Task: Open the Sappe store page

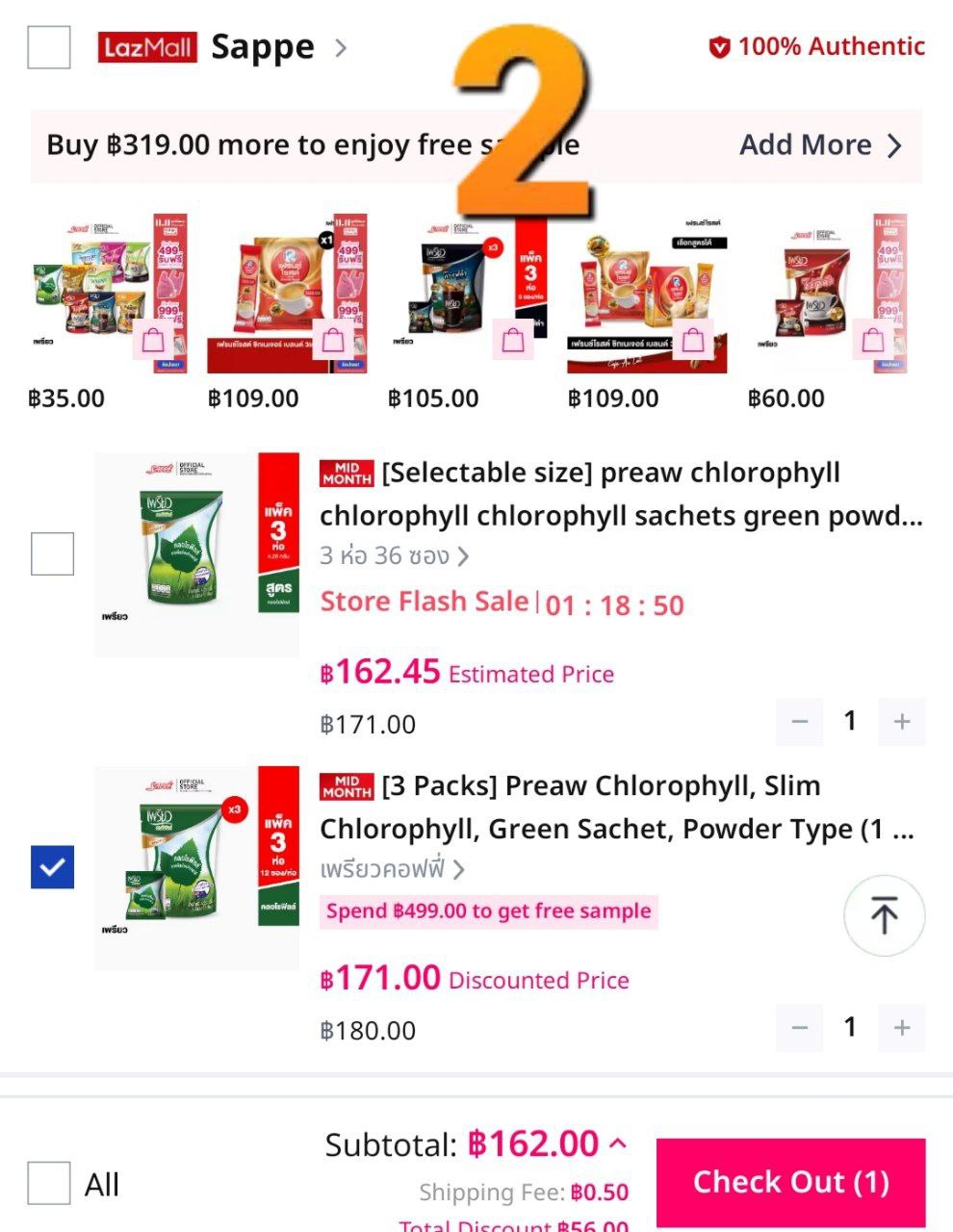Action: (x=262, y=47)
